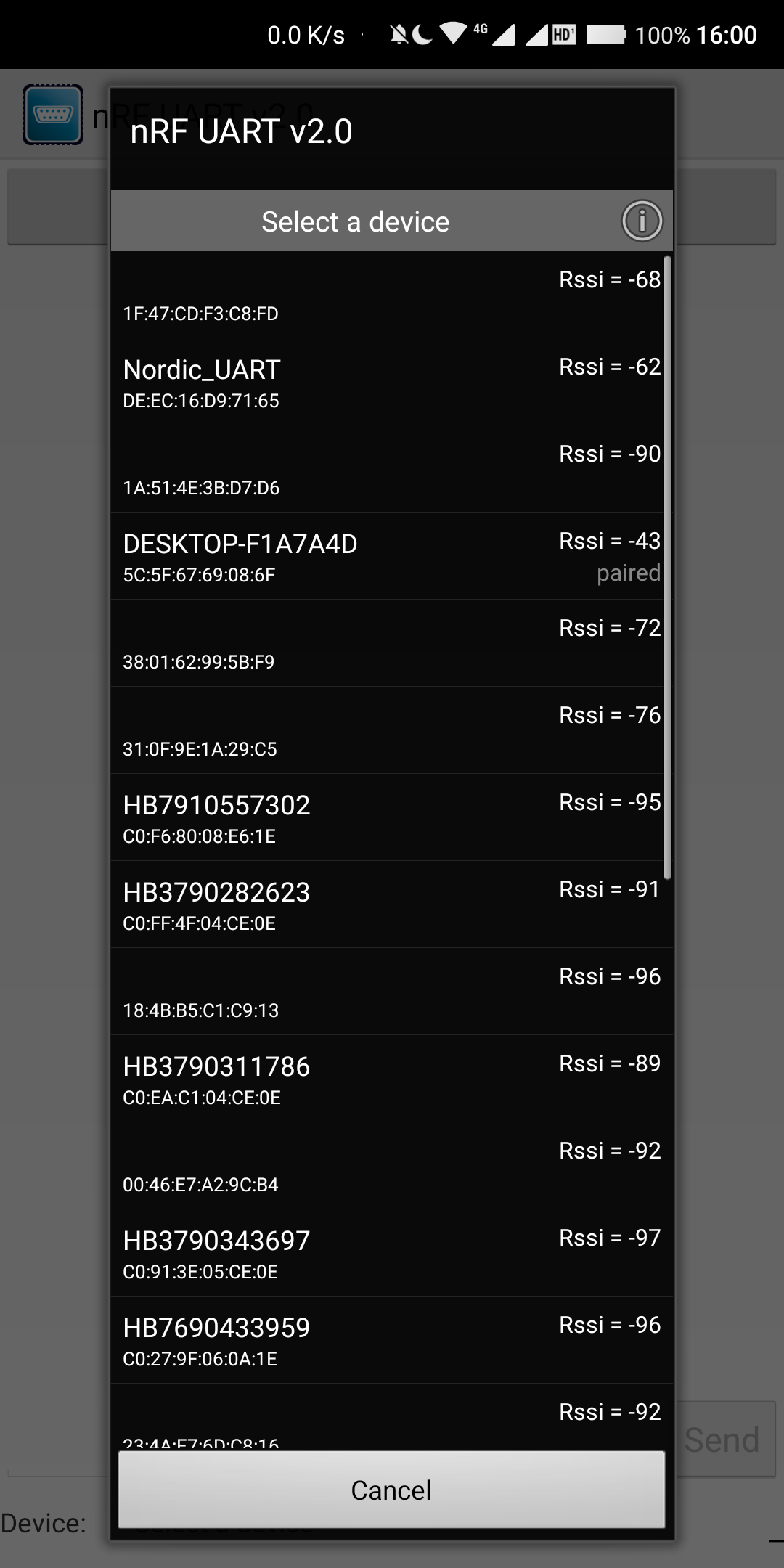Select device 38:01:62:99:5B:F9
This screenshot has width=784, height=1568.
392,643
